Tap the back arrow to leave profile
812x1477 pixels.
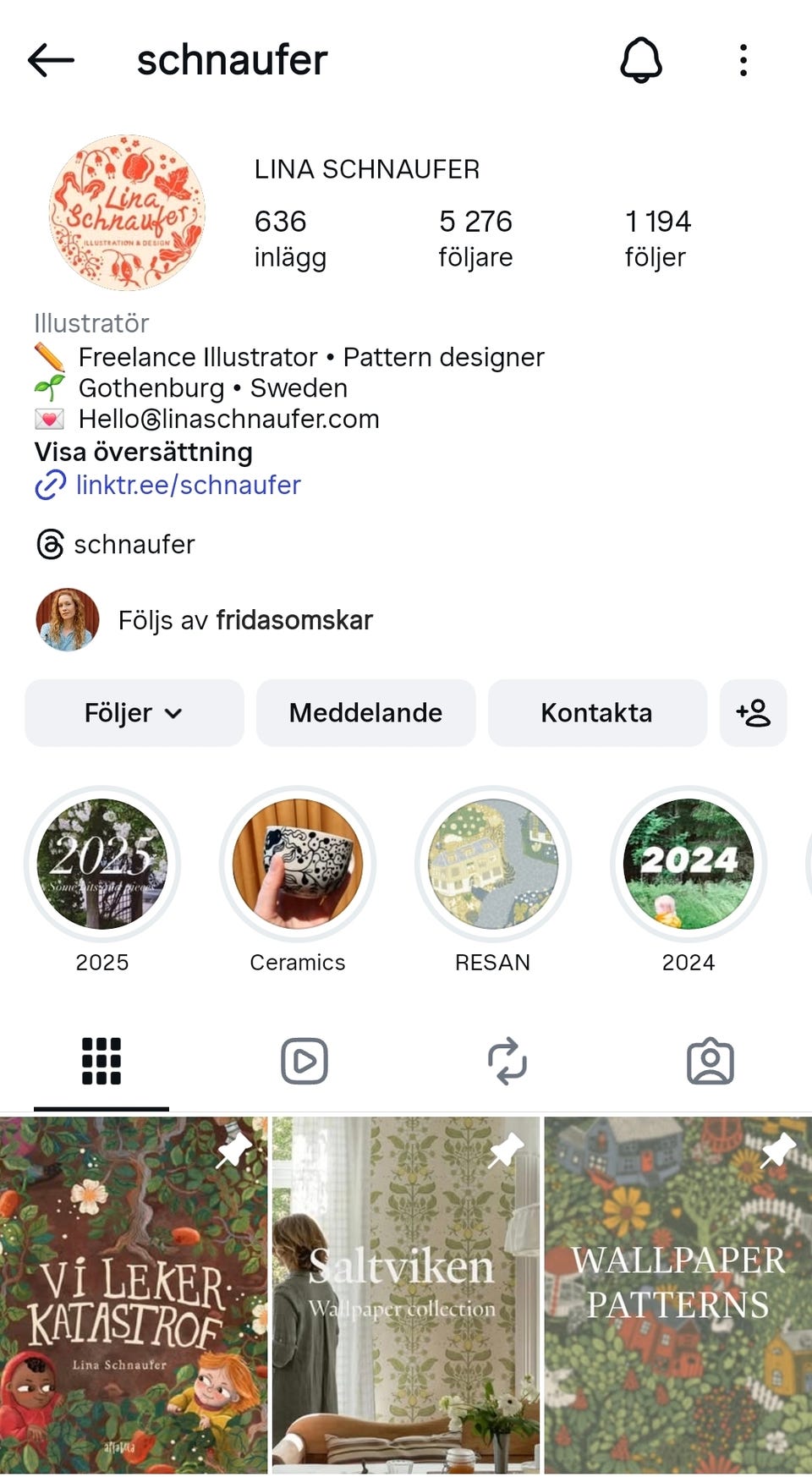coord(49,59)
